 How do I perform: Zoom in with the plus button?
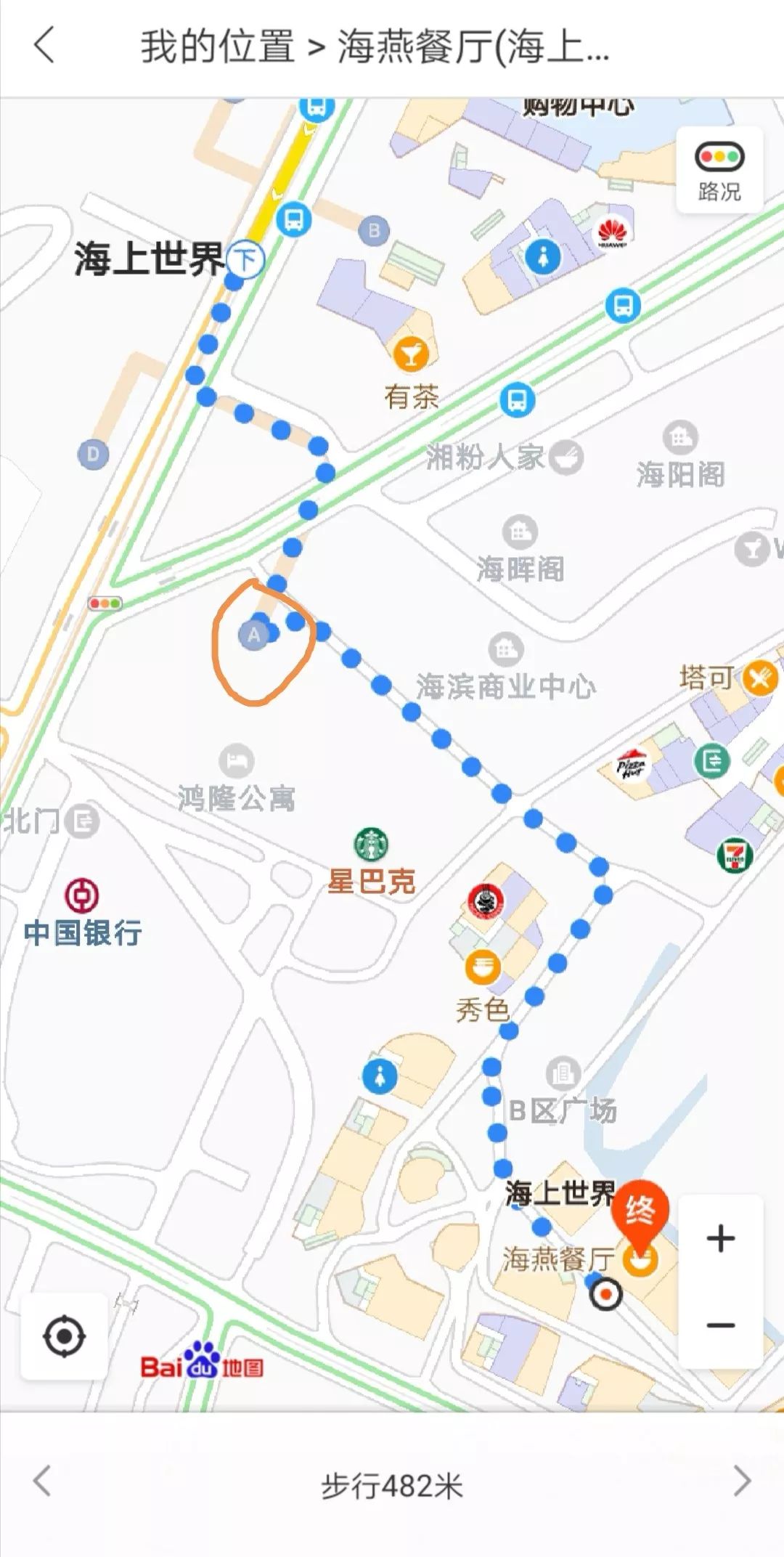(720, 1238)
